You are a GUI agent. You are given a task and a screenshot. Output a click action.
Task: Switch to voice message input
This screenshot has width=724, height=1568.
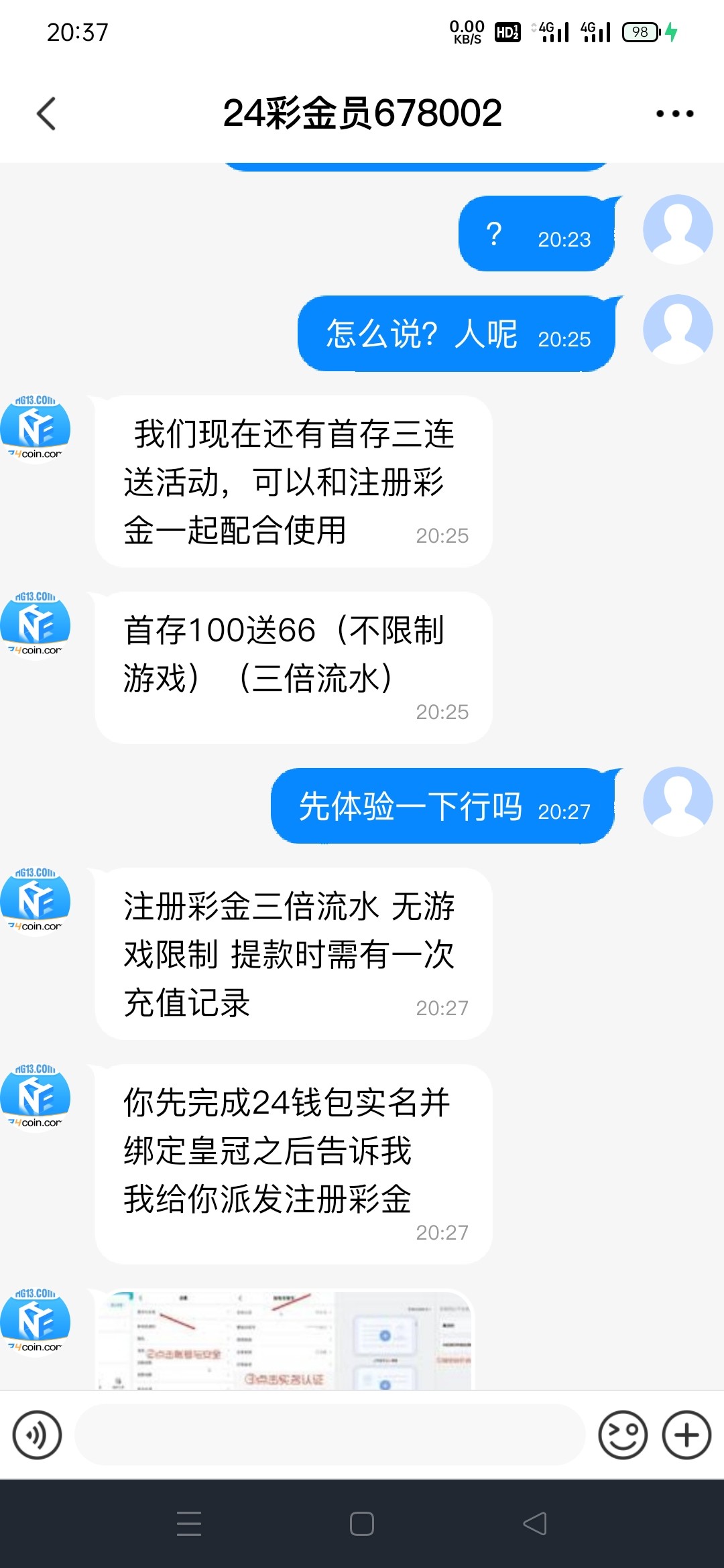point(37,1435)
